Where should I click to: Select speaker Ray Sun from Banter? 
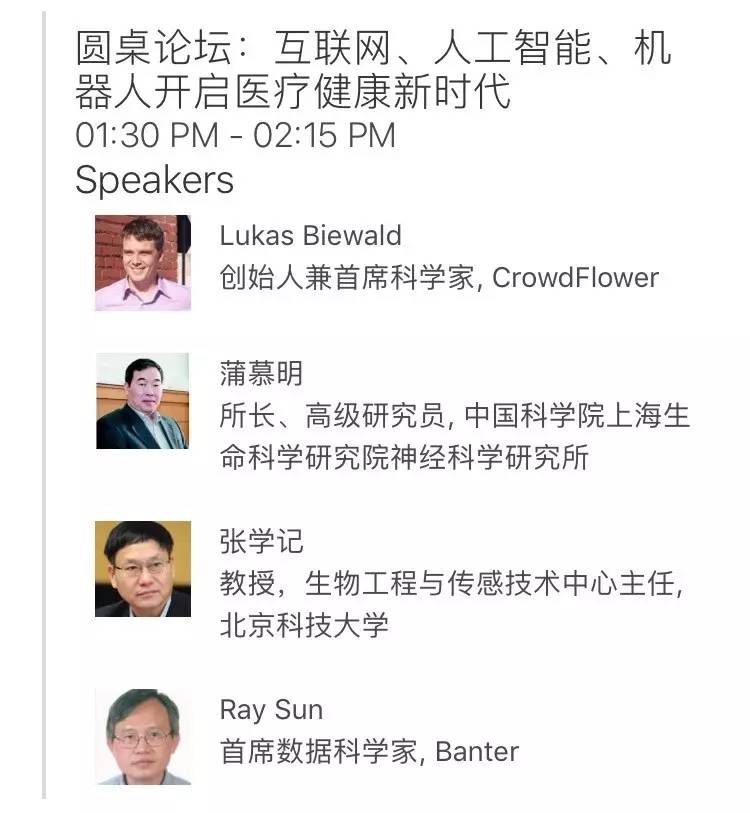coord(271,710)
